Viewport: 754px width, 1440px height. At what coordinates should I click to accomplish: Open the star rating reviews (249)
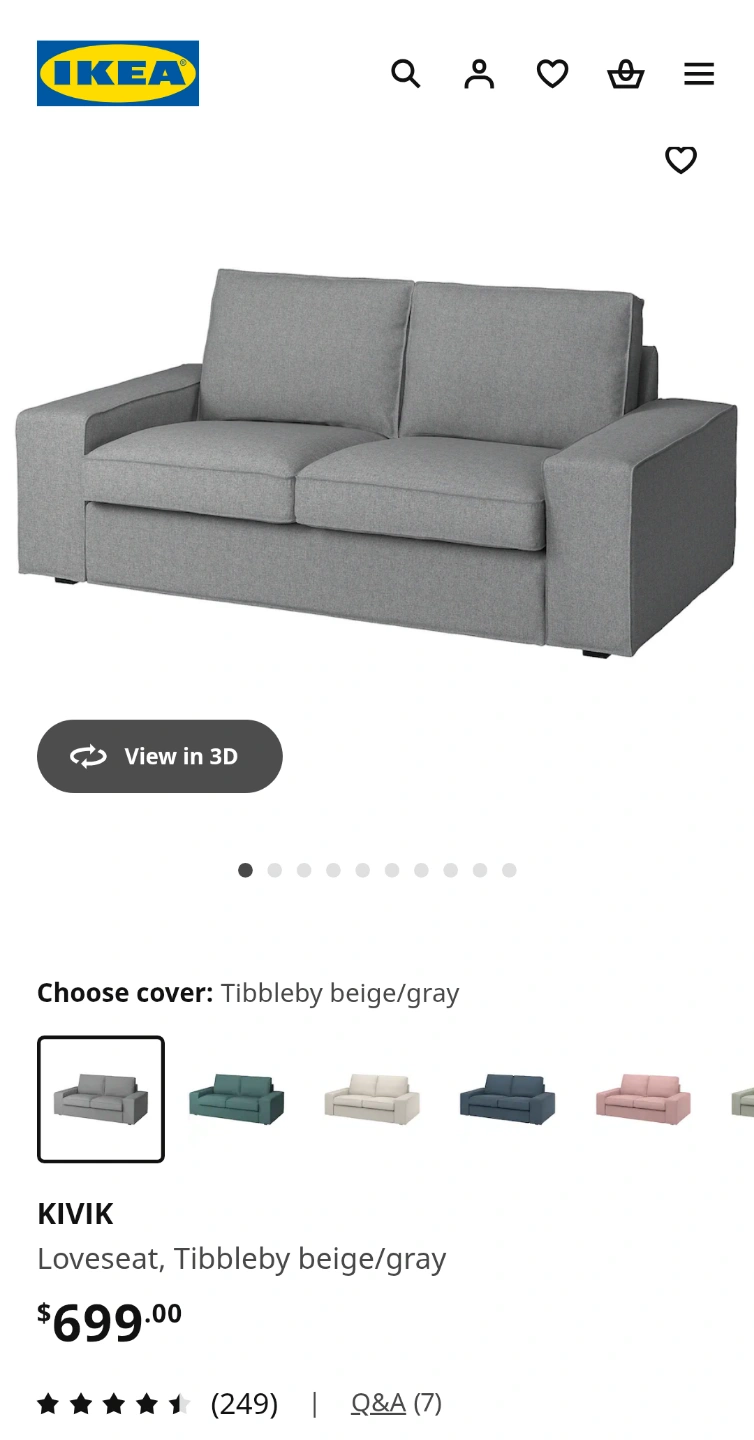coord(157,1404)
